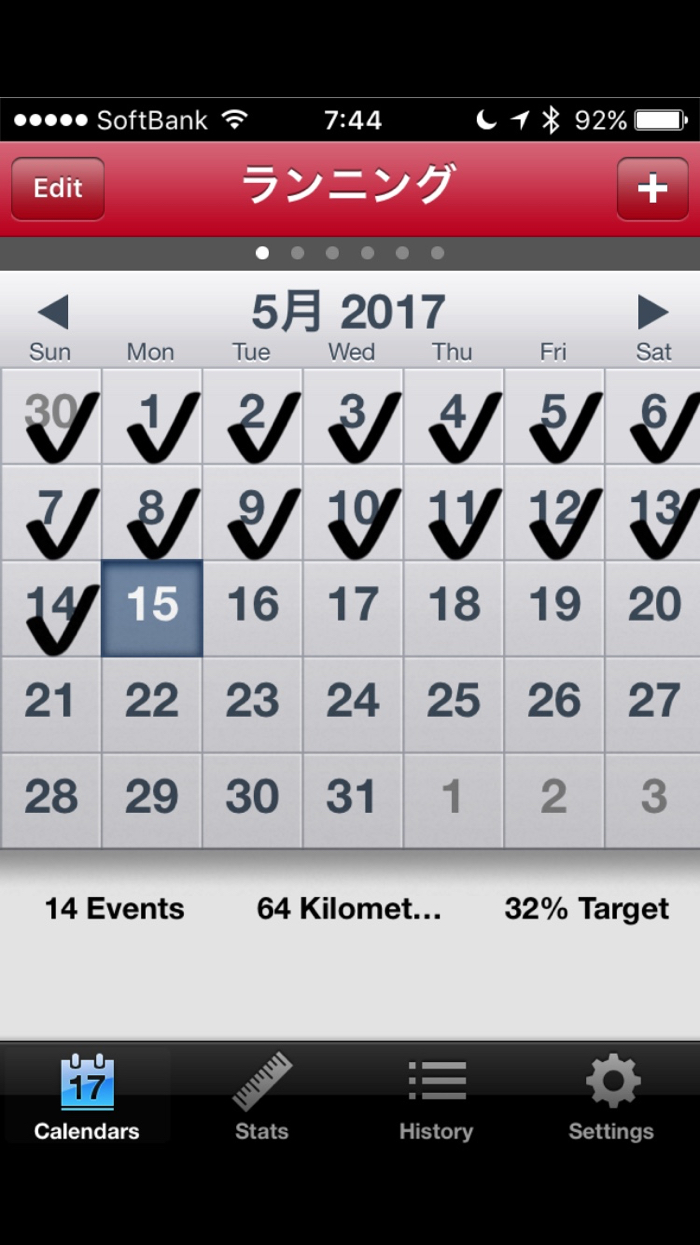Open the Calendars tab
700x1245 pixels.
pos(87,1097)
